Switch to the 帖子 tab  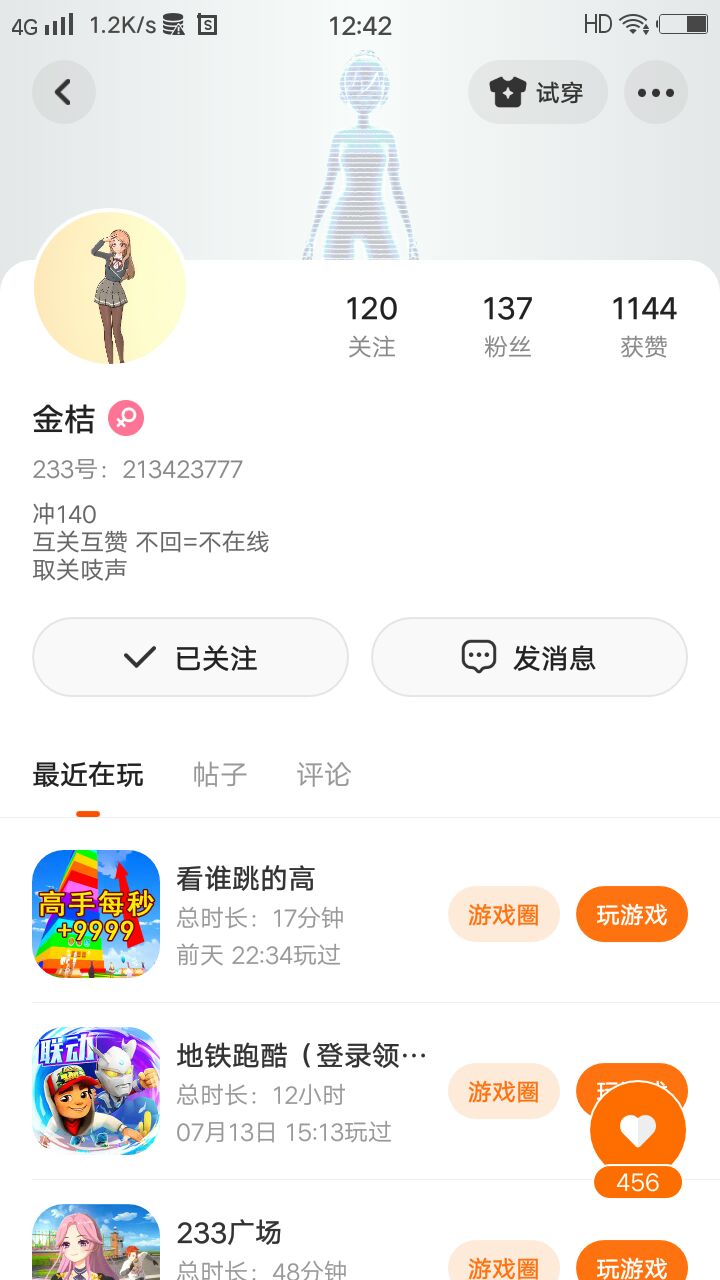tap(220, 775)
